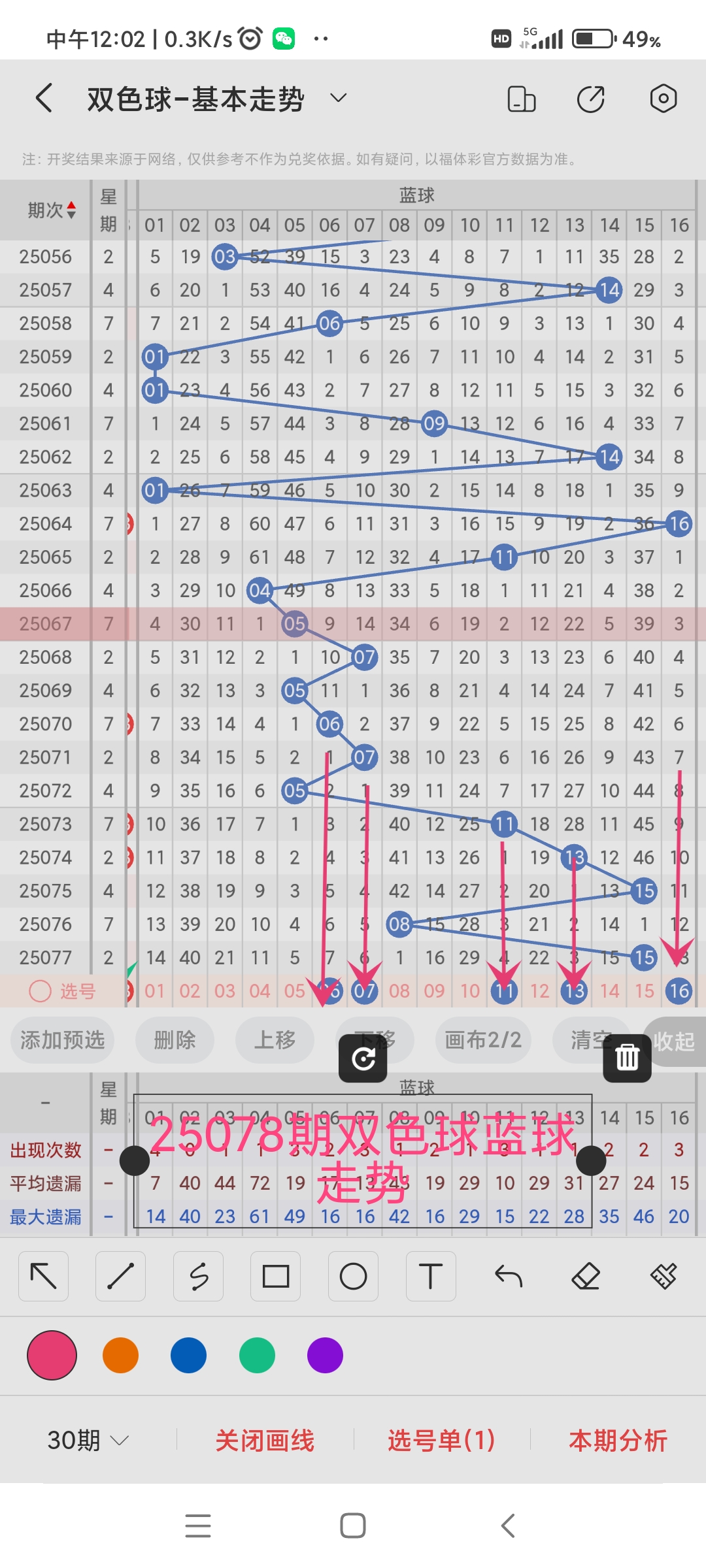Sort draws by 期次 column
Screen dimensions: 706x1568
click(x=52, y=210)
